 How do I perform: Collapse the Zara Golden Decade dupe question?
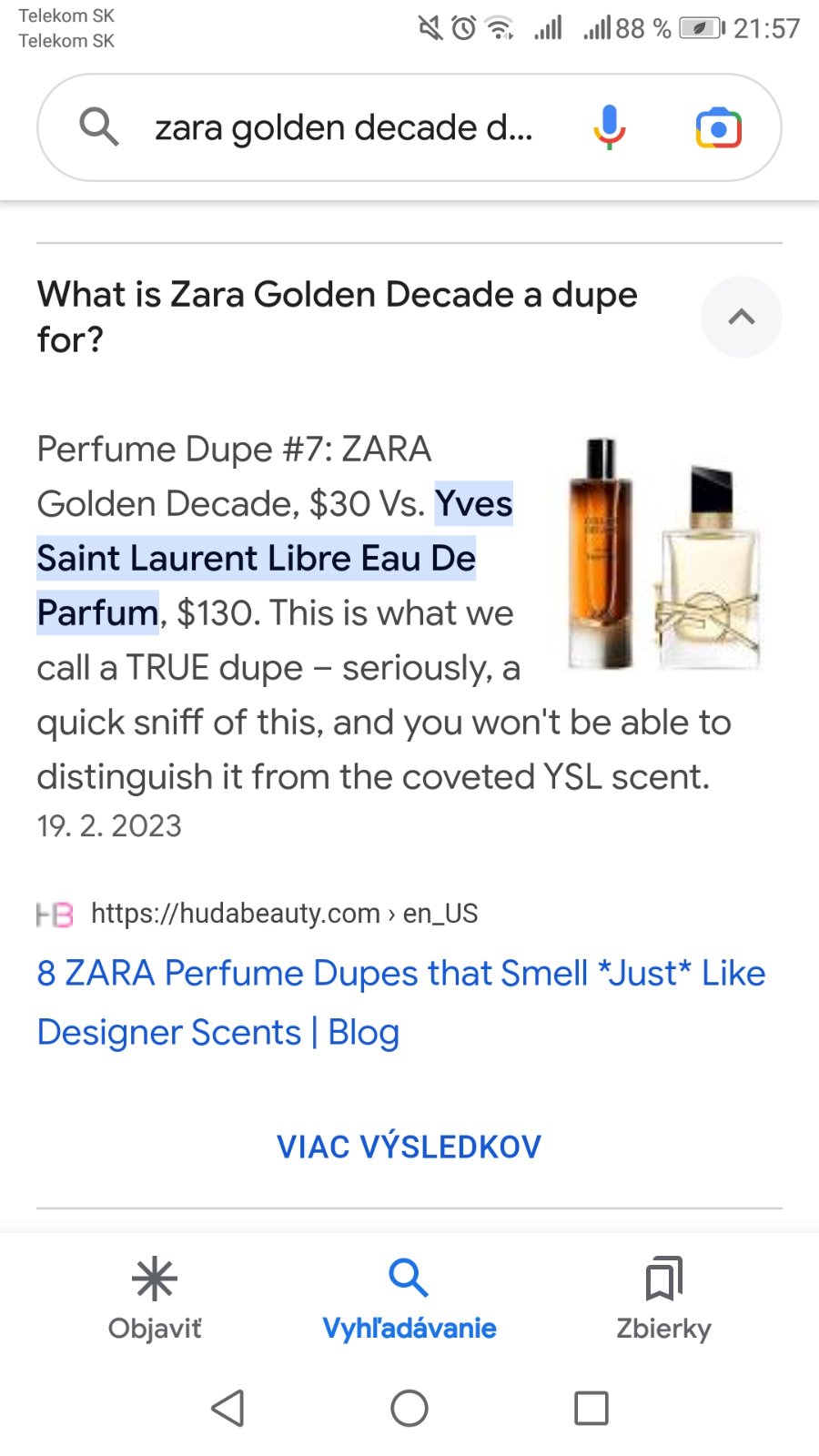coord(741,317)
